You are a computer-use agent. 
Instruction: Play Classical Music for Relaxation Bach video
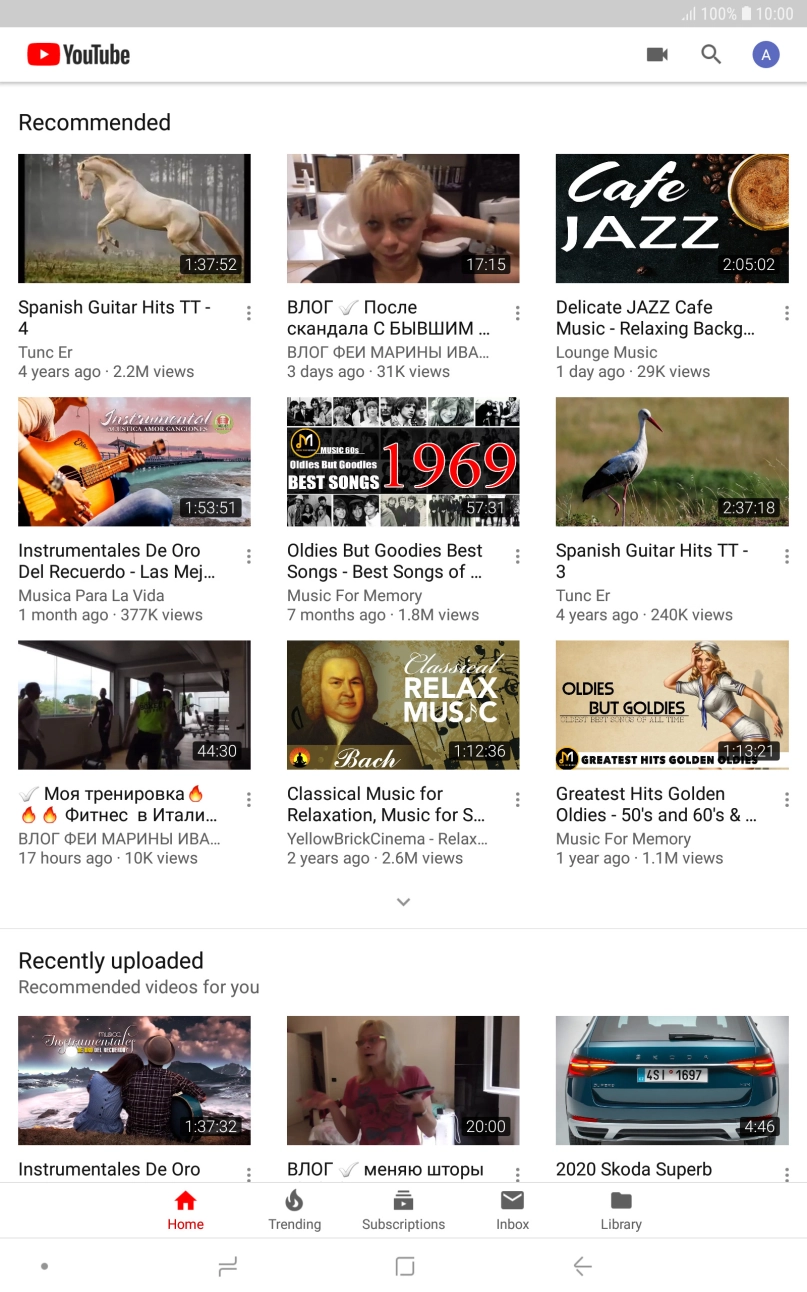pyautogui.click(x=403, y=705)
